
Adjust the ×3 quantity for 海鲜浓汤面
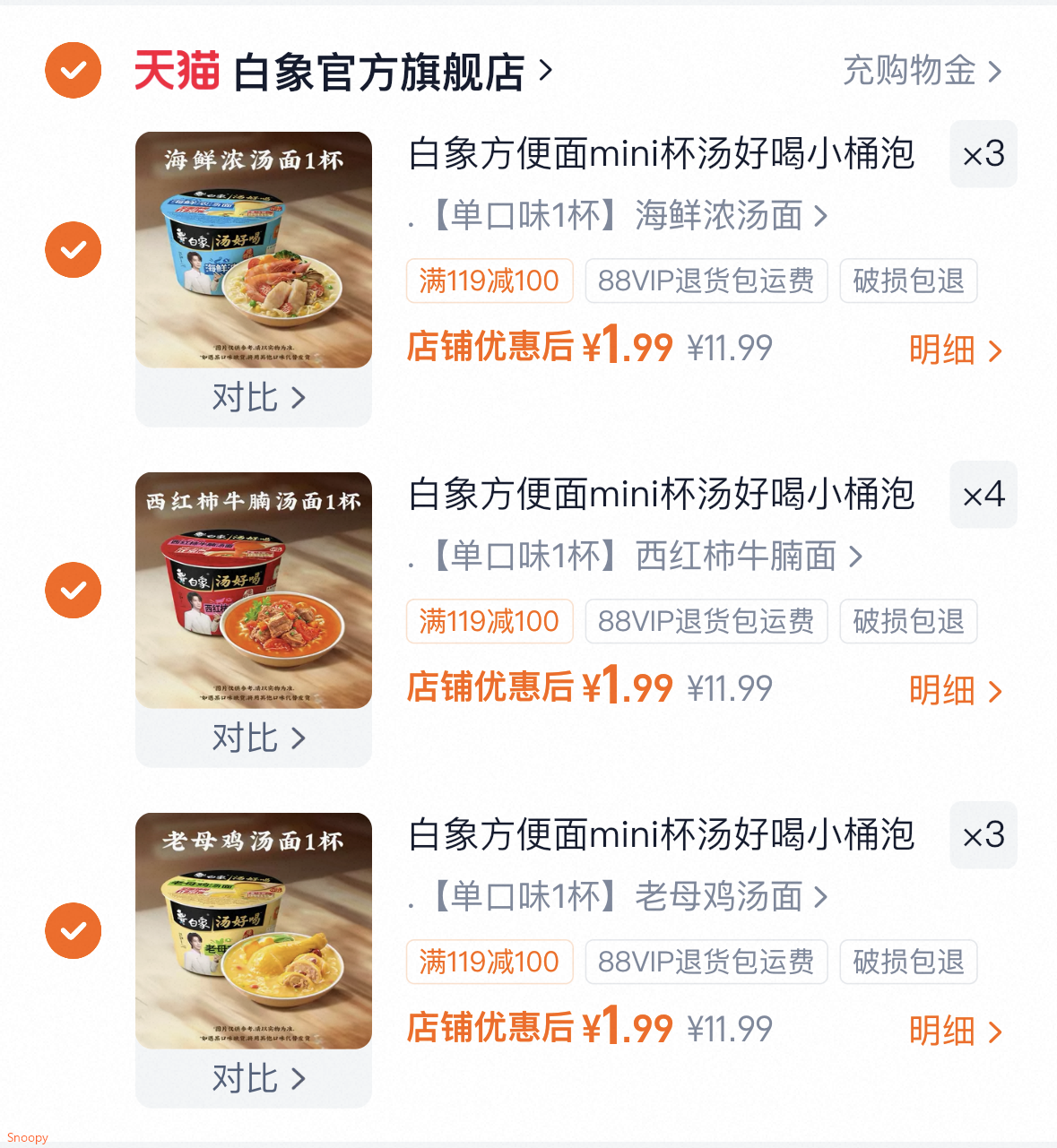(983, 154)
